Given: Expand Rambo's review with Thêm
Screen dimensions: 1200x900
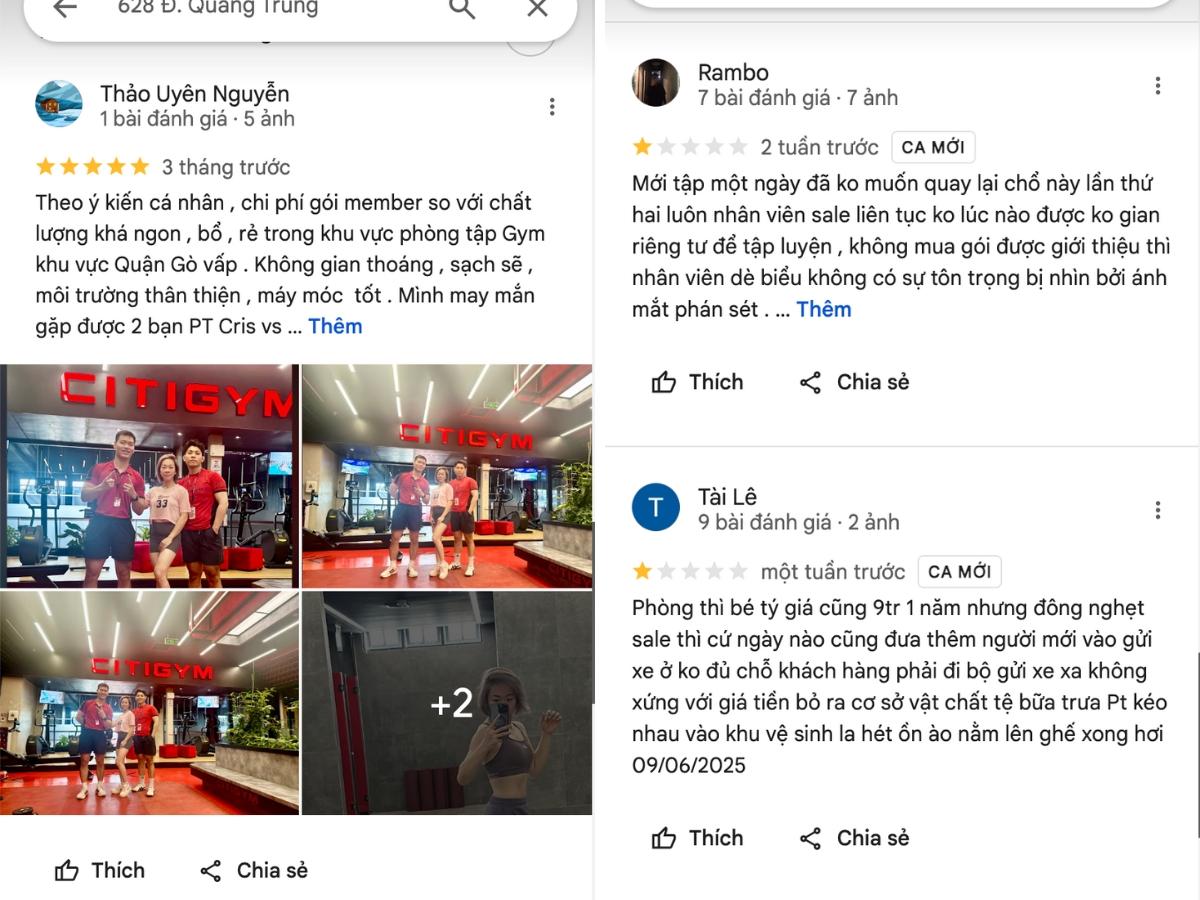Looking at the screenshot, I should 824,309.
